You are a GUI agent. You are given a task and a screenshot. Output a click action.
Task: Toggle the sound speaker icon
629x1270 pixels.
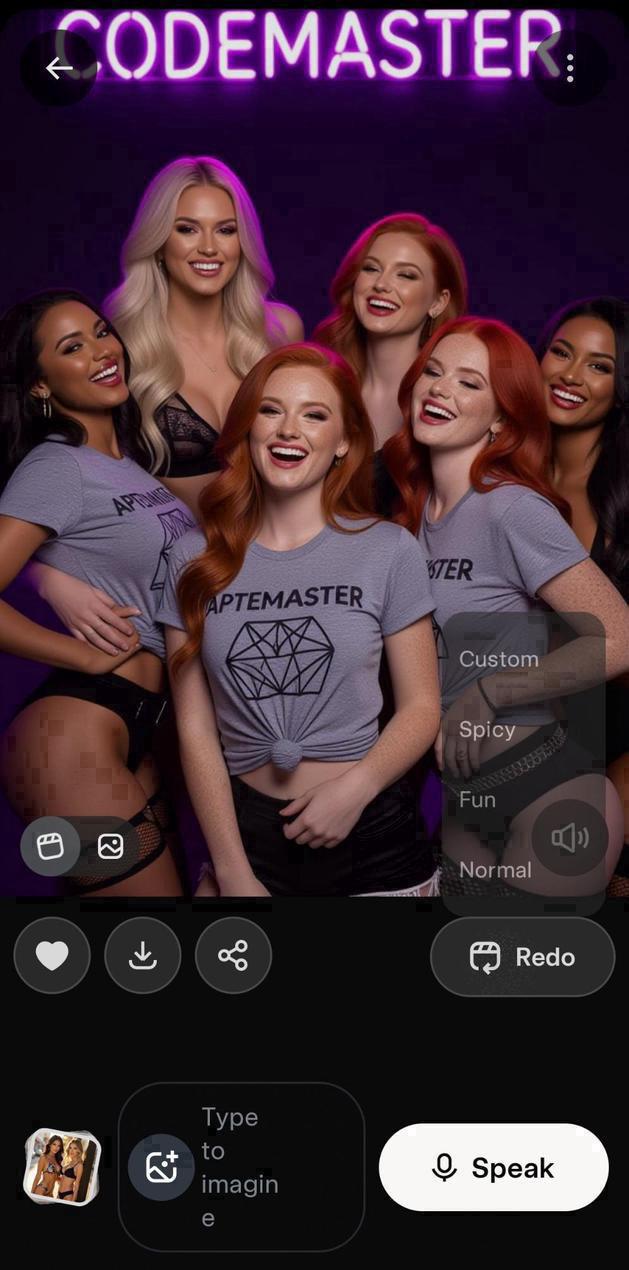pyautogui.click(x=570, y=838)
